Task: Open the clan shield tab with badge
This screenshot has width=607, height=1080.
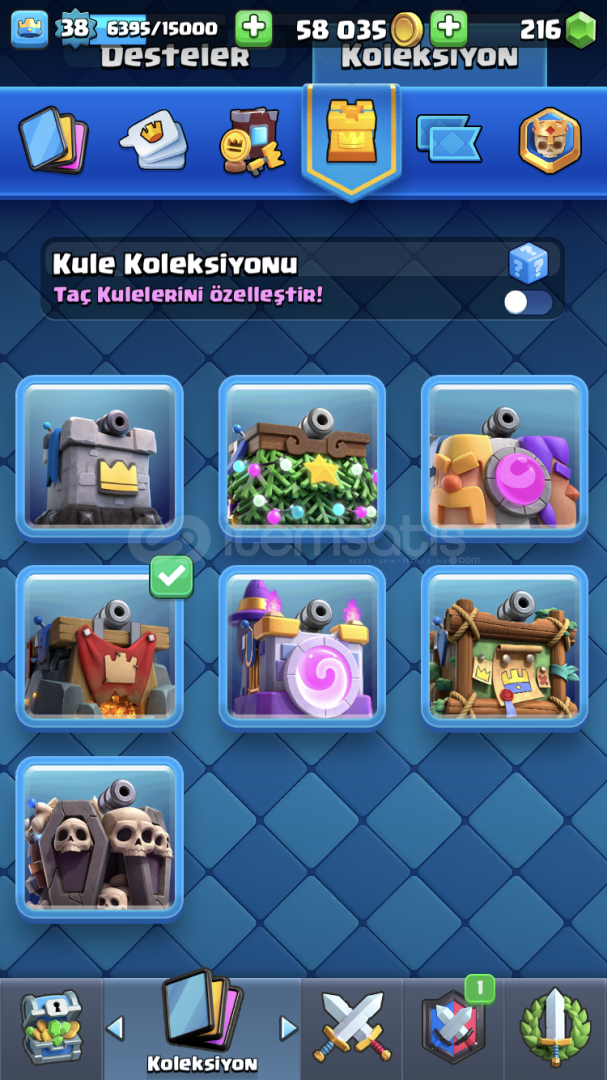Action: [x=453, y=1027]
